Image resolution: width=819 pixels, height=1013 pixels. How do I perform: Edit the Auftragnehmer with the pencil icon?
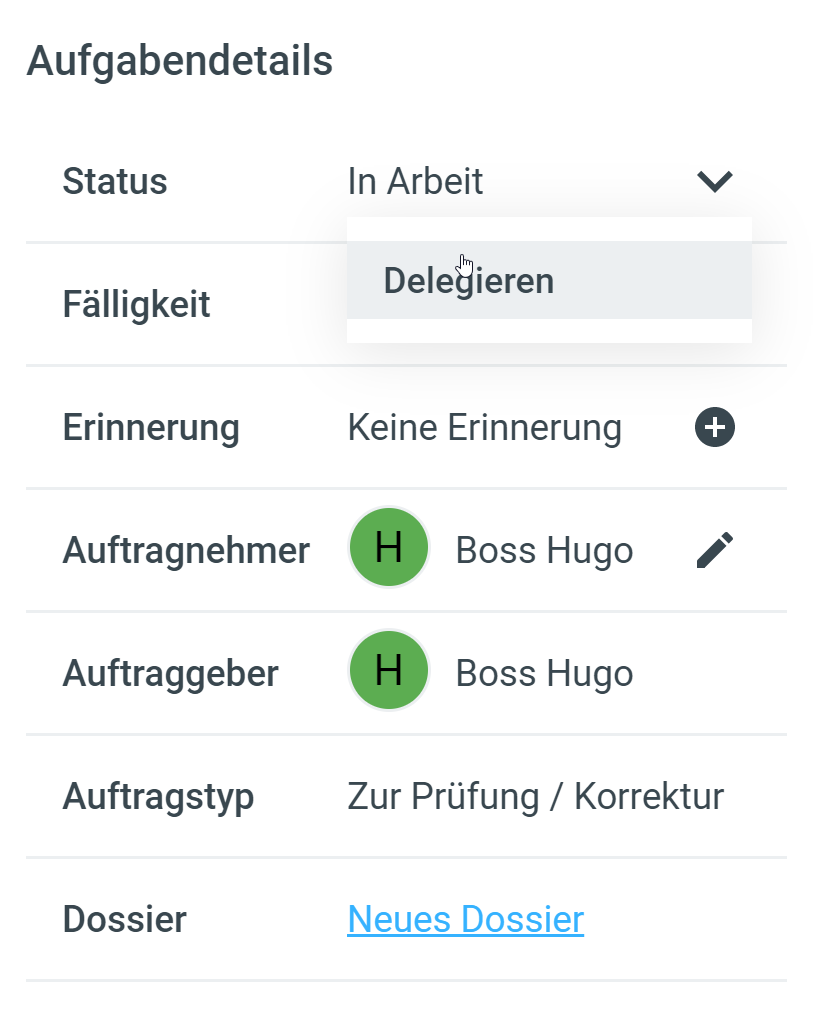click(x=714, y=551)
